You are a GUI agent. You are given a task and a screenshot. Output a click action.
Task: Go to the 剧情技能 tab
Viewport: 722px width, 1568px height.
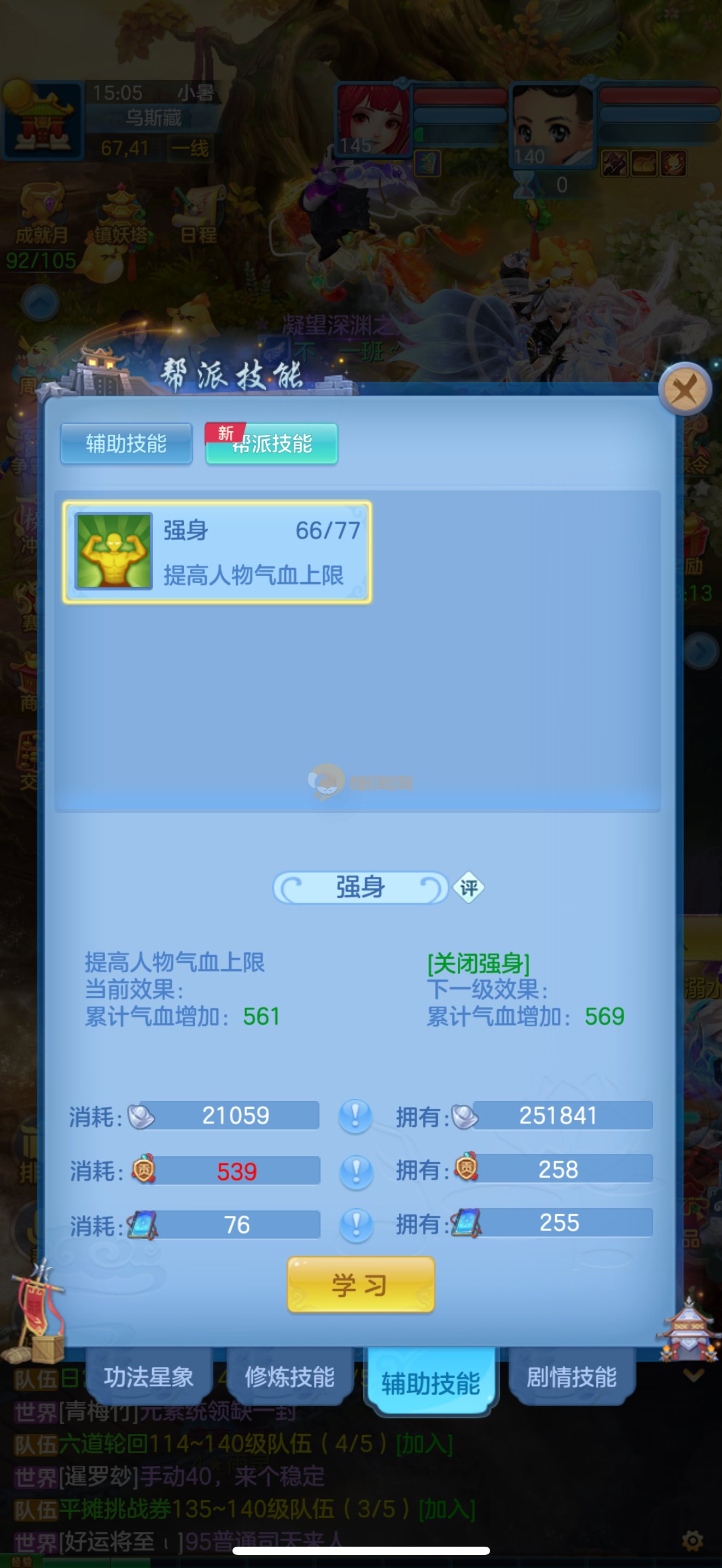coord(572,1377)
